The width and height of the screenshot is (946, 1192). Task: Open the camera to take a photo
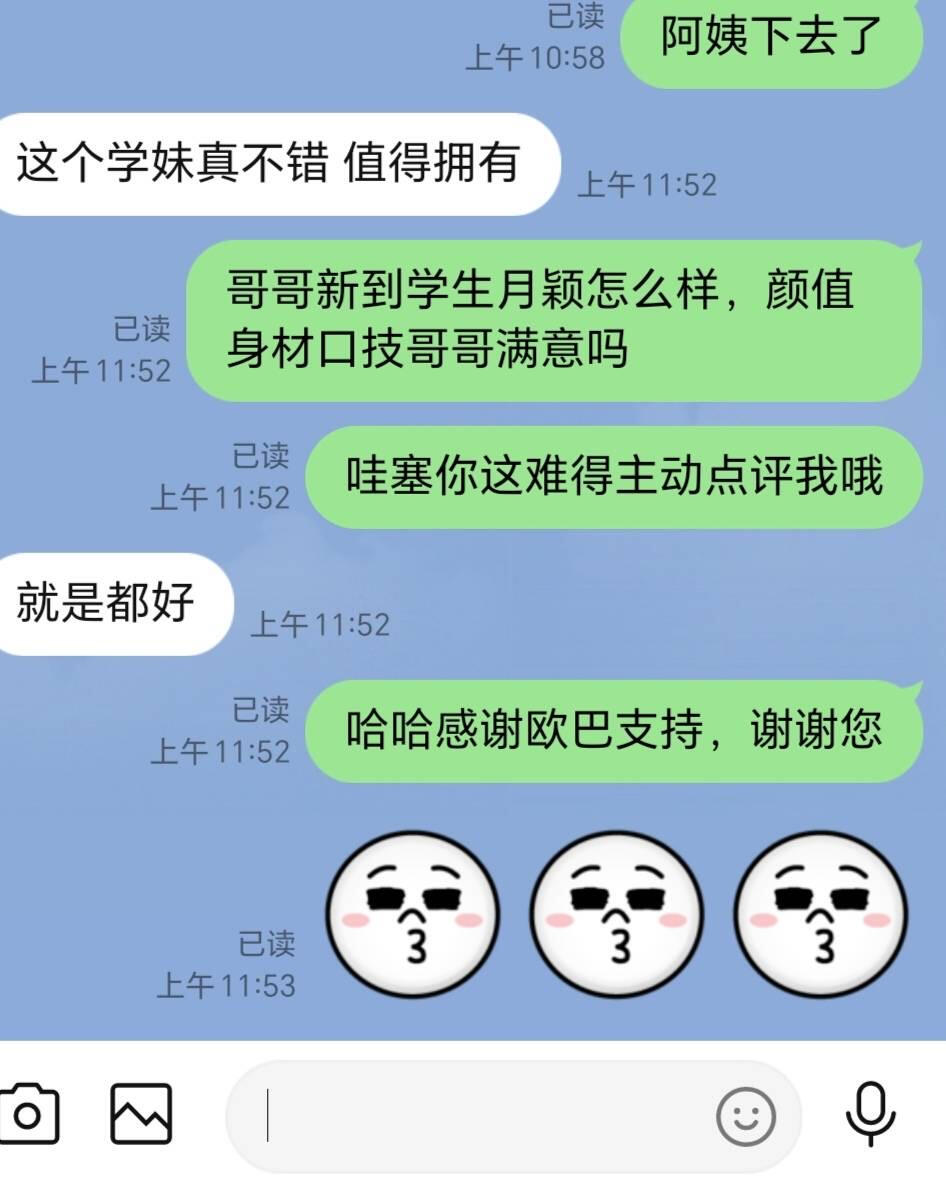pyautogui.click(x=28, y=1115)
